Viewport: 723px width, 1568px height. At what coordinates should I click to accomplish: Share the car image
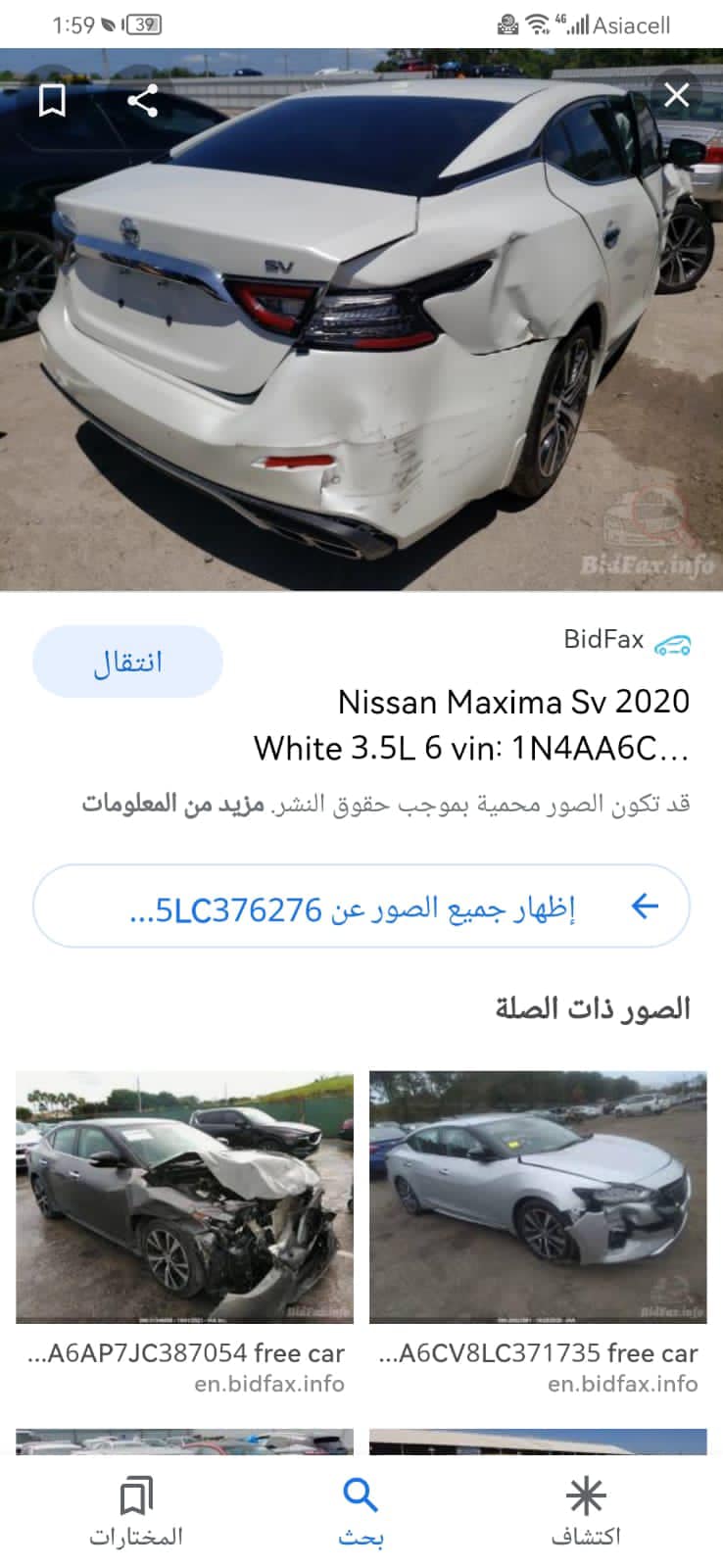pos(143,100)
